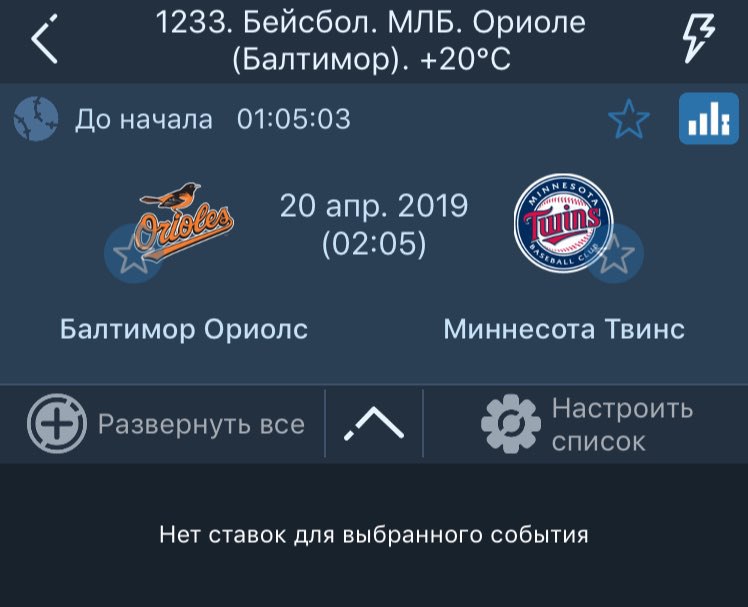The height and width of the screenshot is (607, 748).
Task: Favorite the Балтимор Ориолс team star
Action: point(132,256)
